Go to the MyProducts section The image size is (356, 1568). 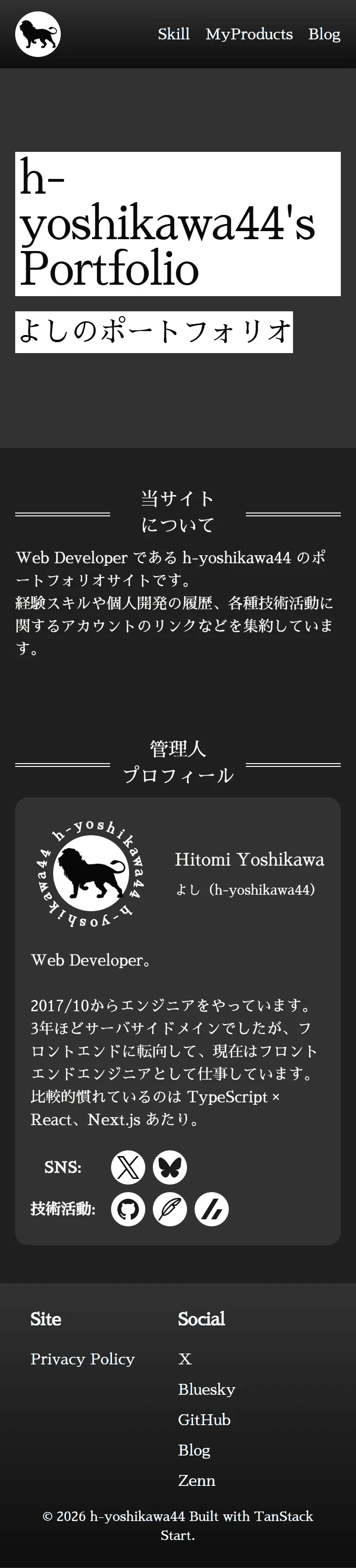point(249,34)
